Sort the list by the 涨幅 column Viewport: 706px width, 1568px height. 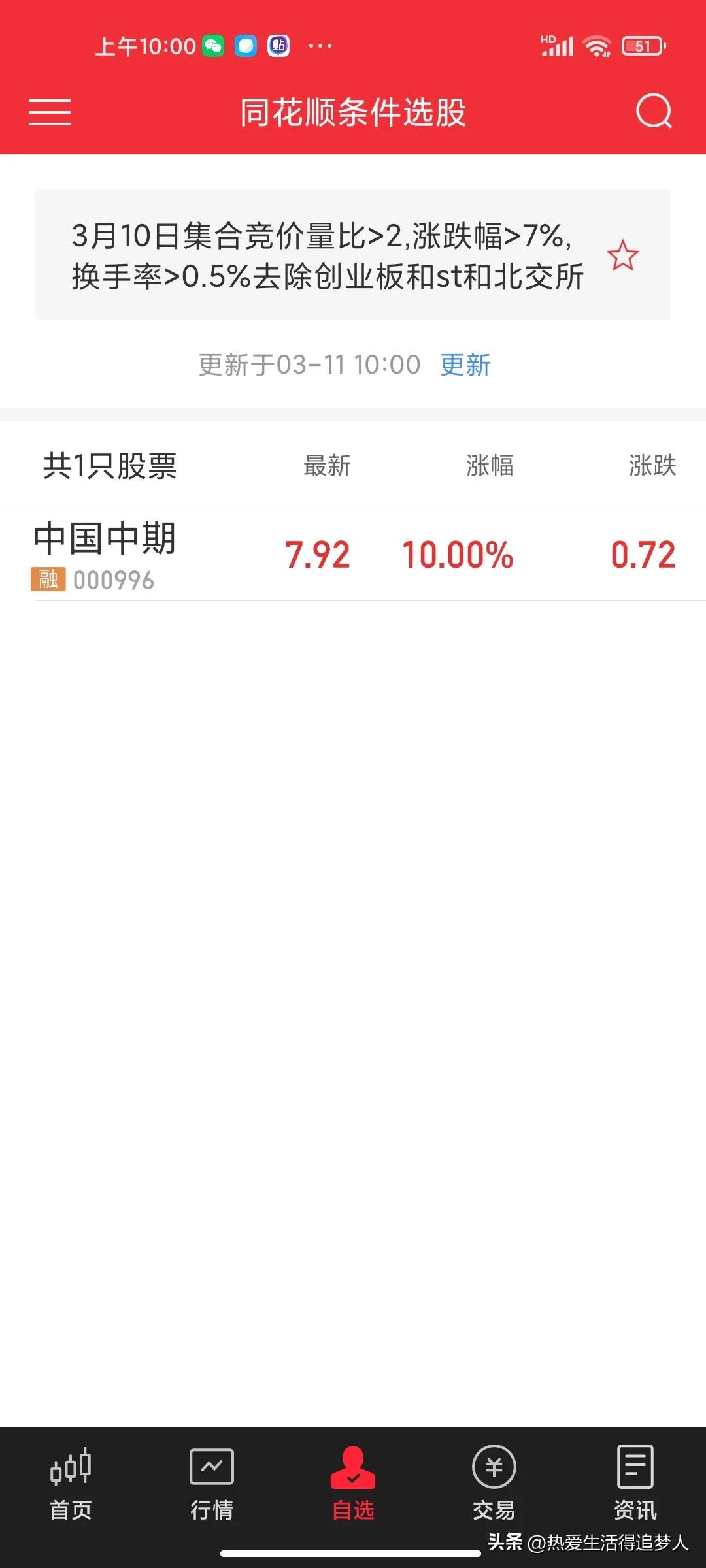(x=490, y=466)
